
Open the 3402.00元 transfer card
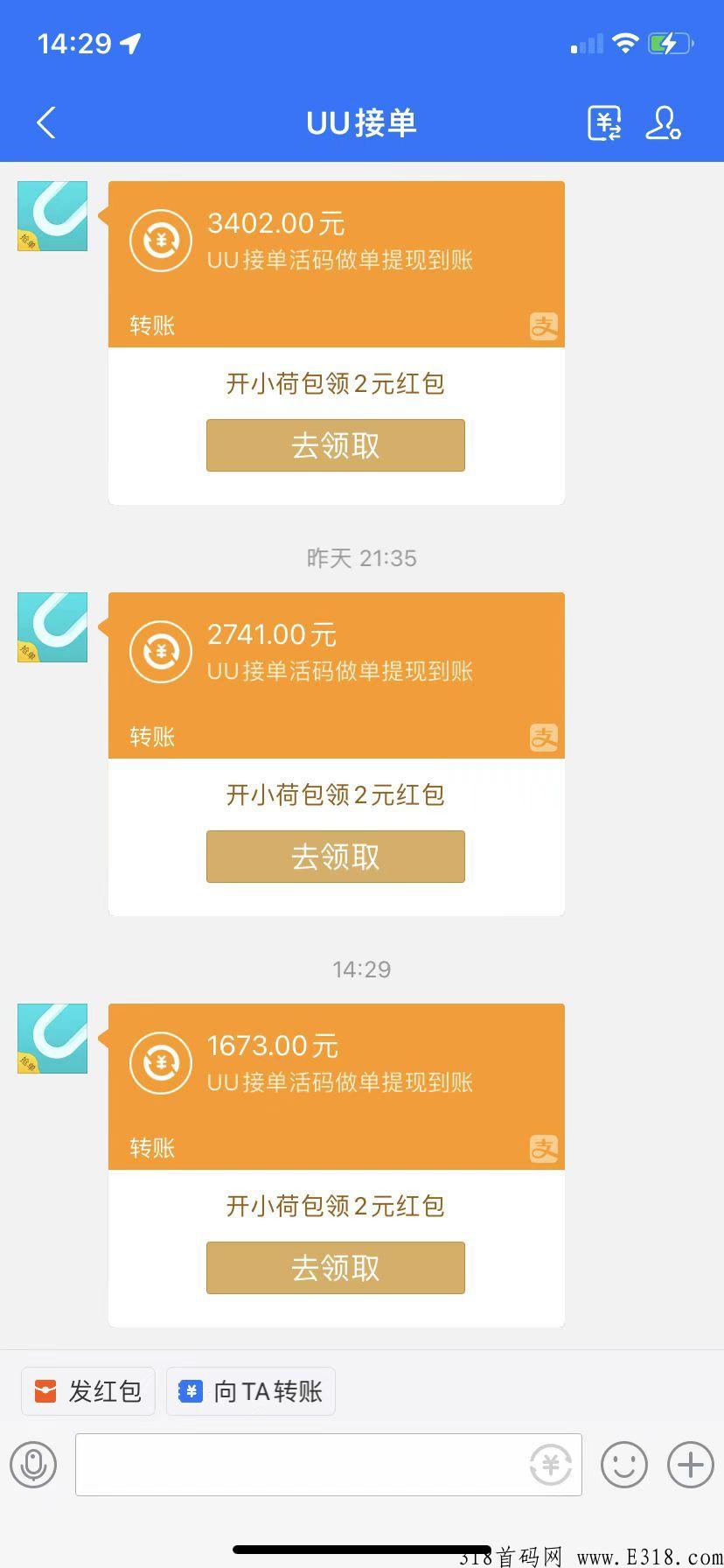tap(337, 264)
